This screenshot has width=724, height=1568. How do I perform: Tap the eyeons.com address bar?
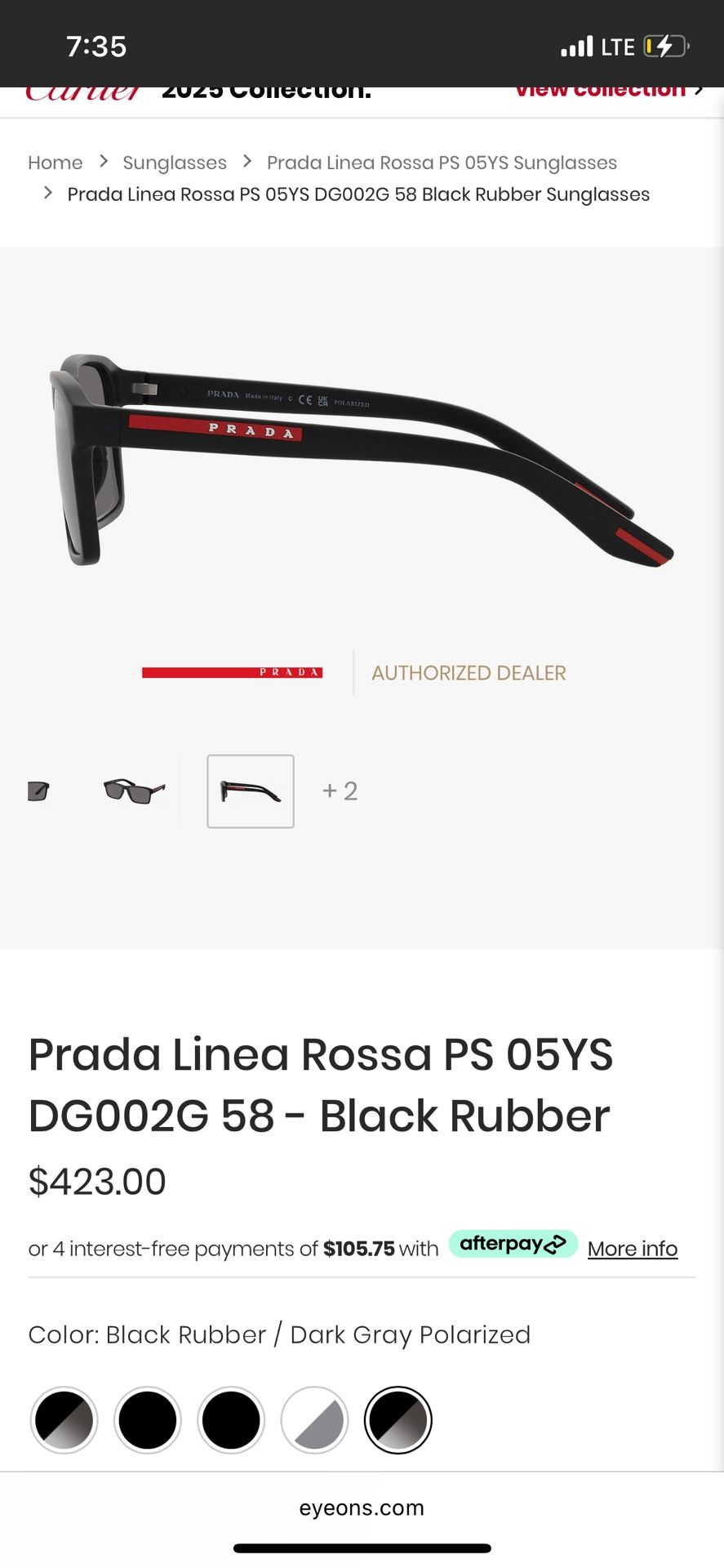pos(362,1508)
